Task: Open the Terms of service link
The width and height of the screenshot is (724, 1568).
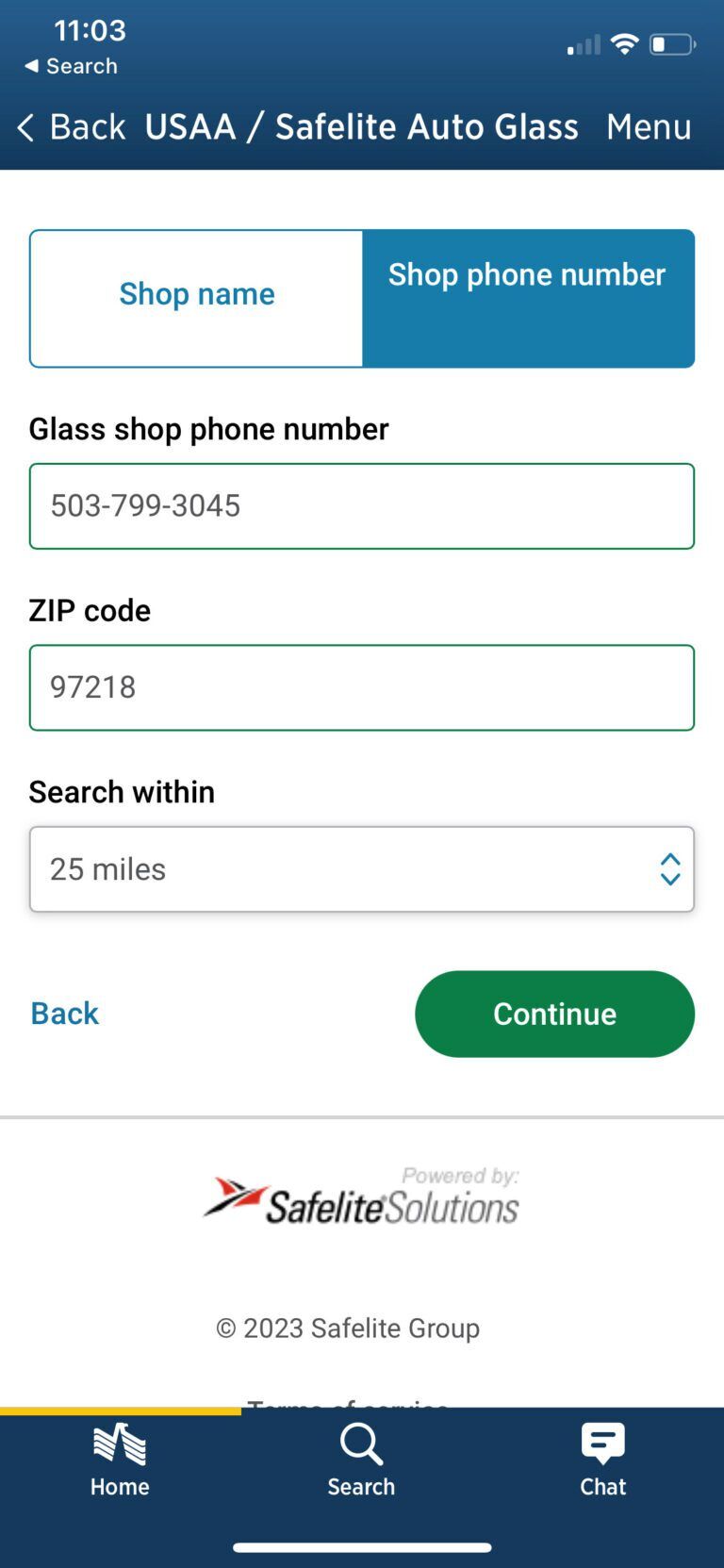Action: (348, 1405)
